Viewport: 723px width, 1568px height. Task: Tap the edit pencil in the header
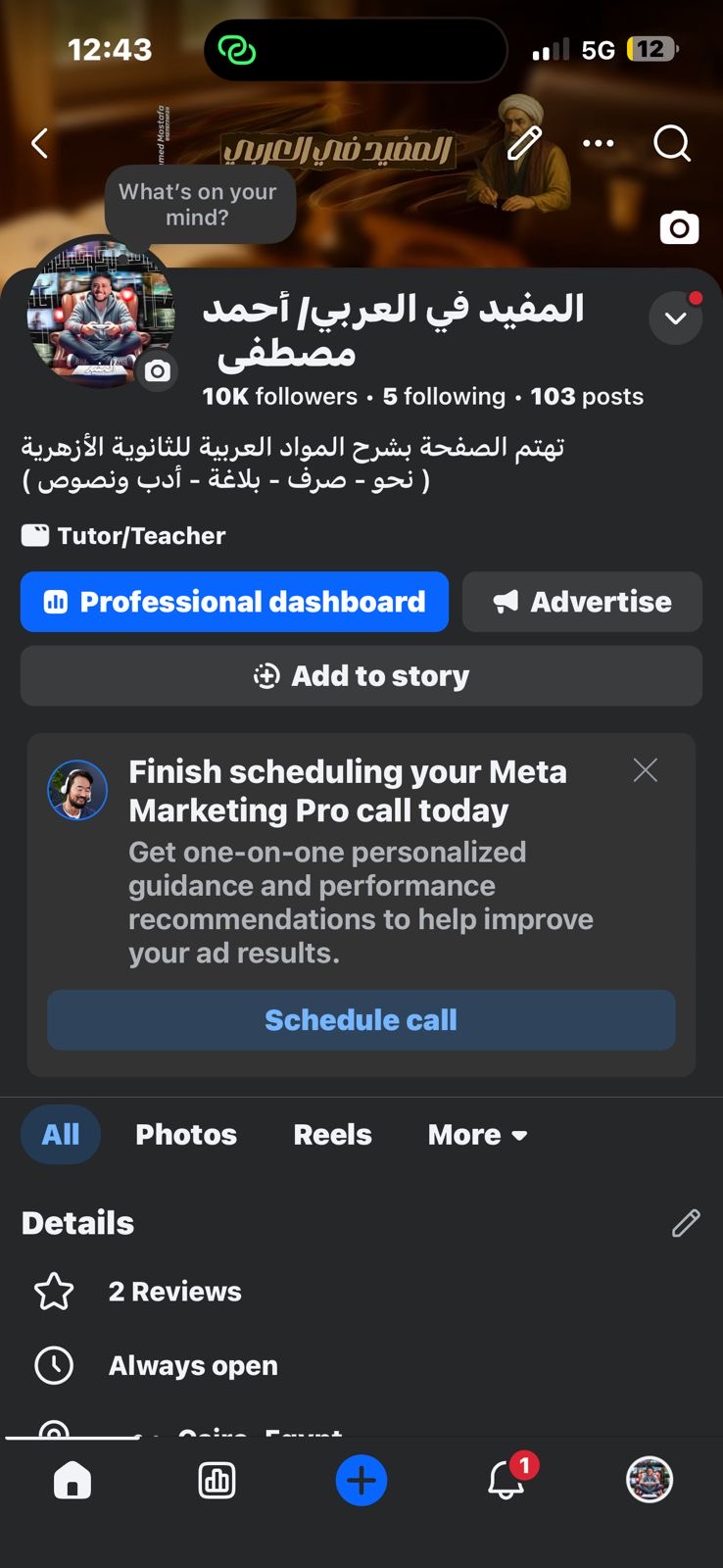(524, 143)
